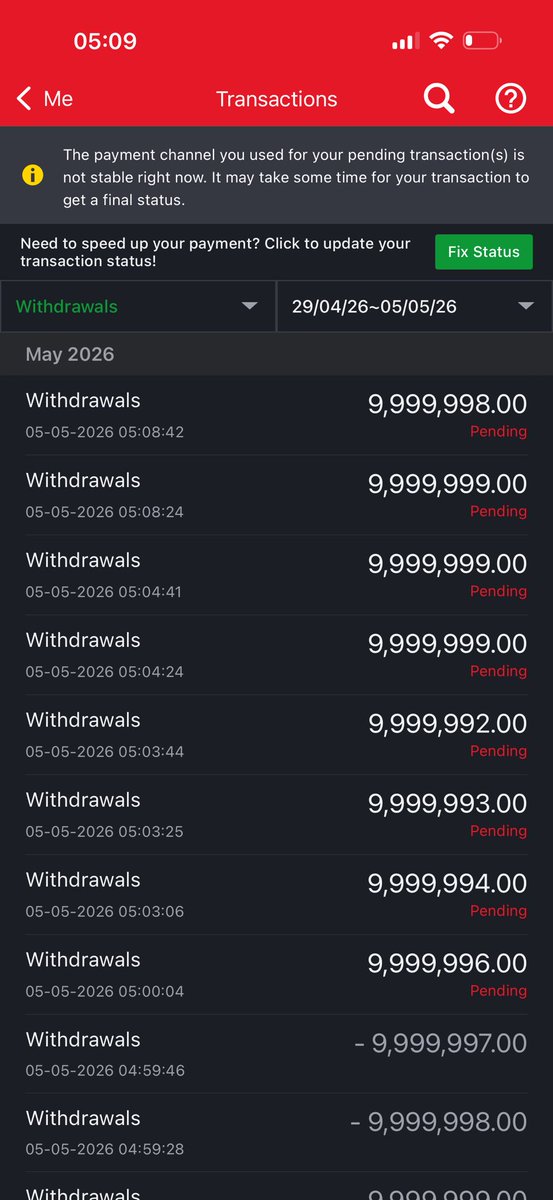Open the search magnifier icon
This screenshot has height=1200, width=553.
point(438,98)
